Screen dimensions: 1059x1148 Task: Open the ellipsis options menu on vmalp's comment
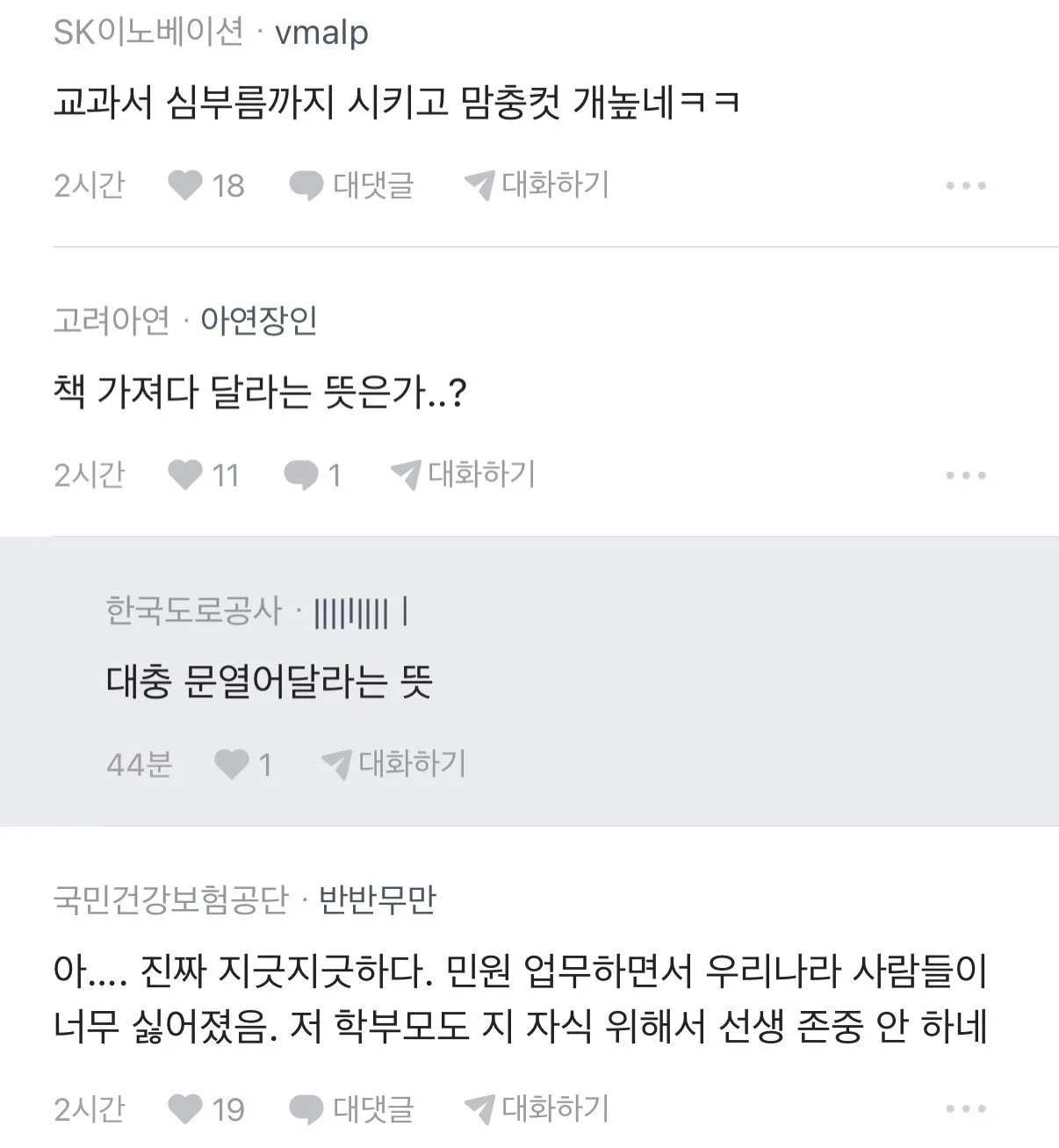tap(966, 184)
